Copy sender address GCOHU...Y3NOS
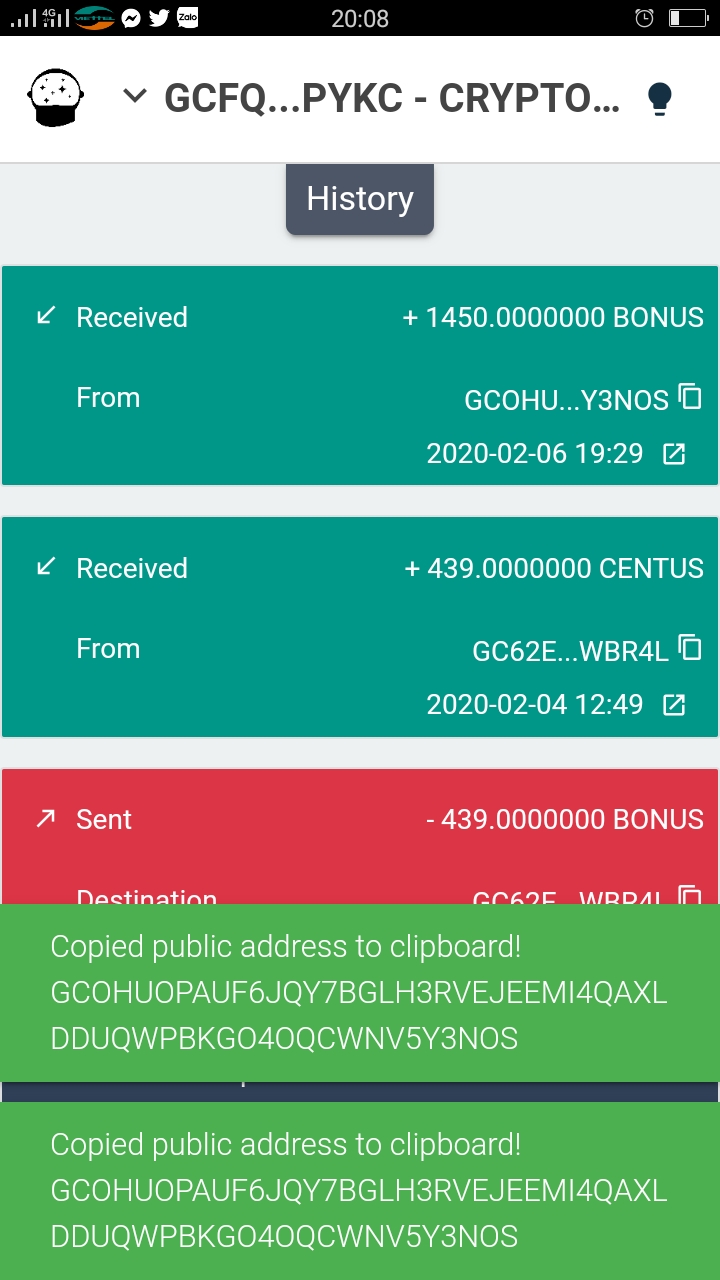Image resolution: width=720 pixels, height=1280 pixels. (690, 396)
